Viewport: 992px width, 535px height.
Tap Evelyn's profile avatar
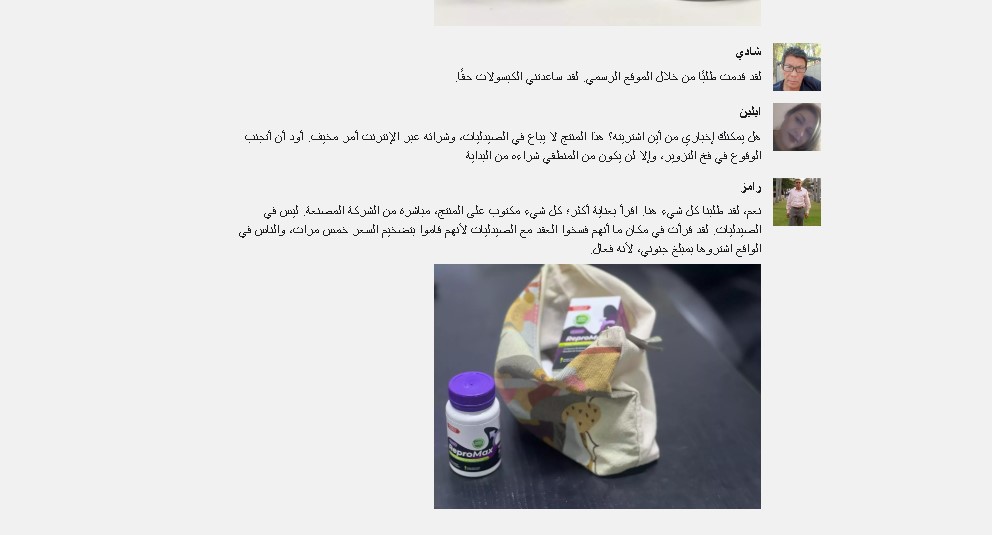pos(796,127)
